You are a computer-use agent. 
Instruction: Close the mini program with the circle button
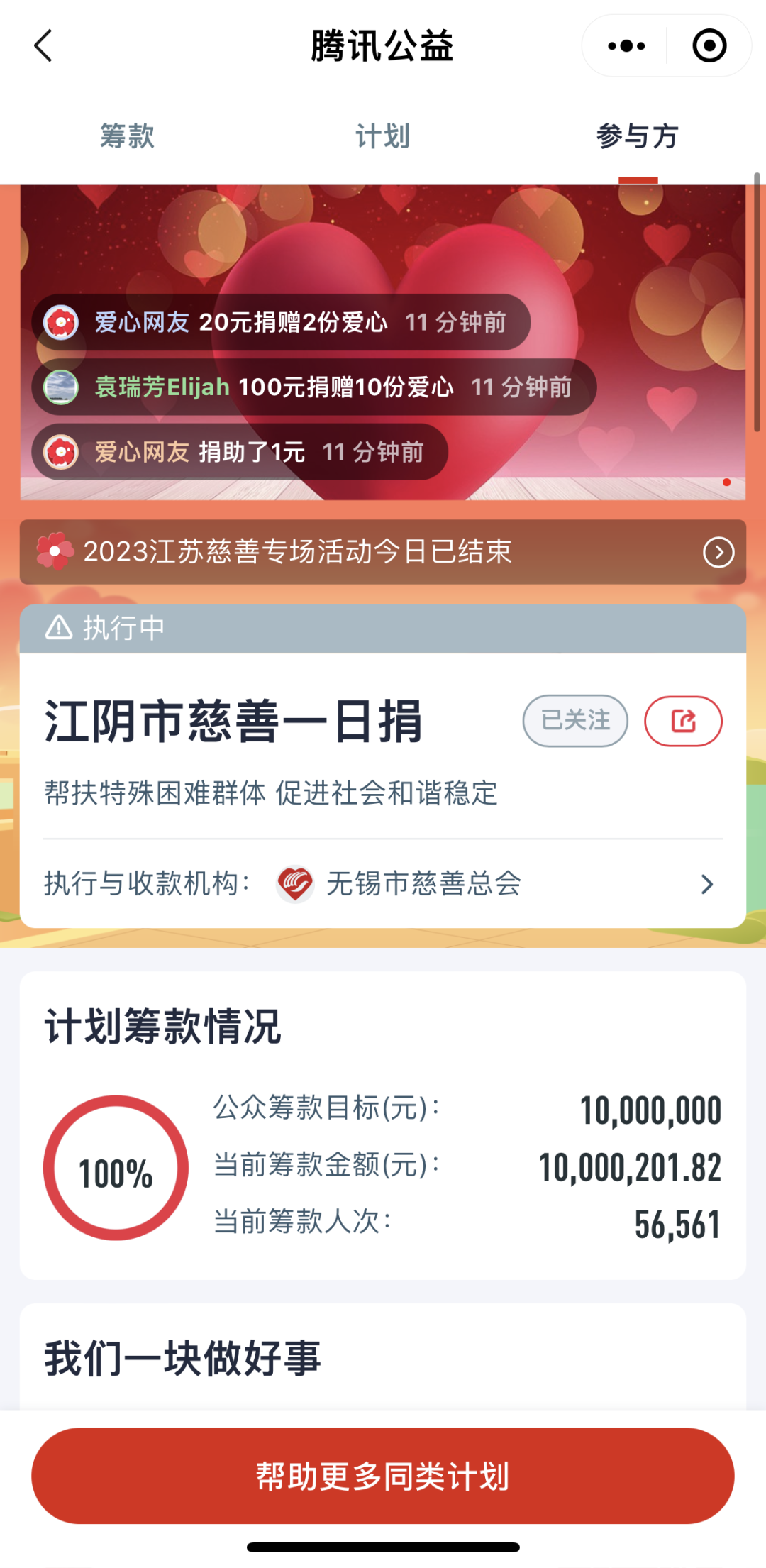tap(709, 46)
